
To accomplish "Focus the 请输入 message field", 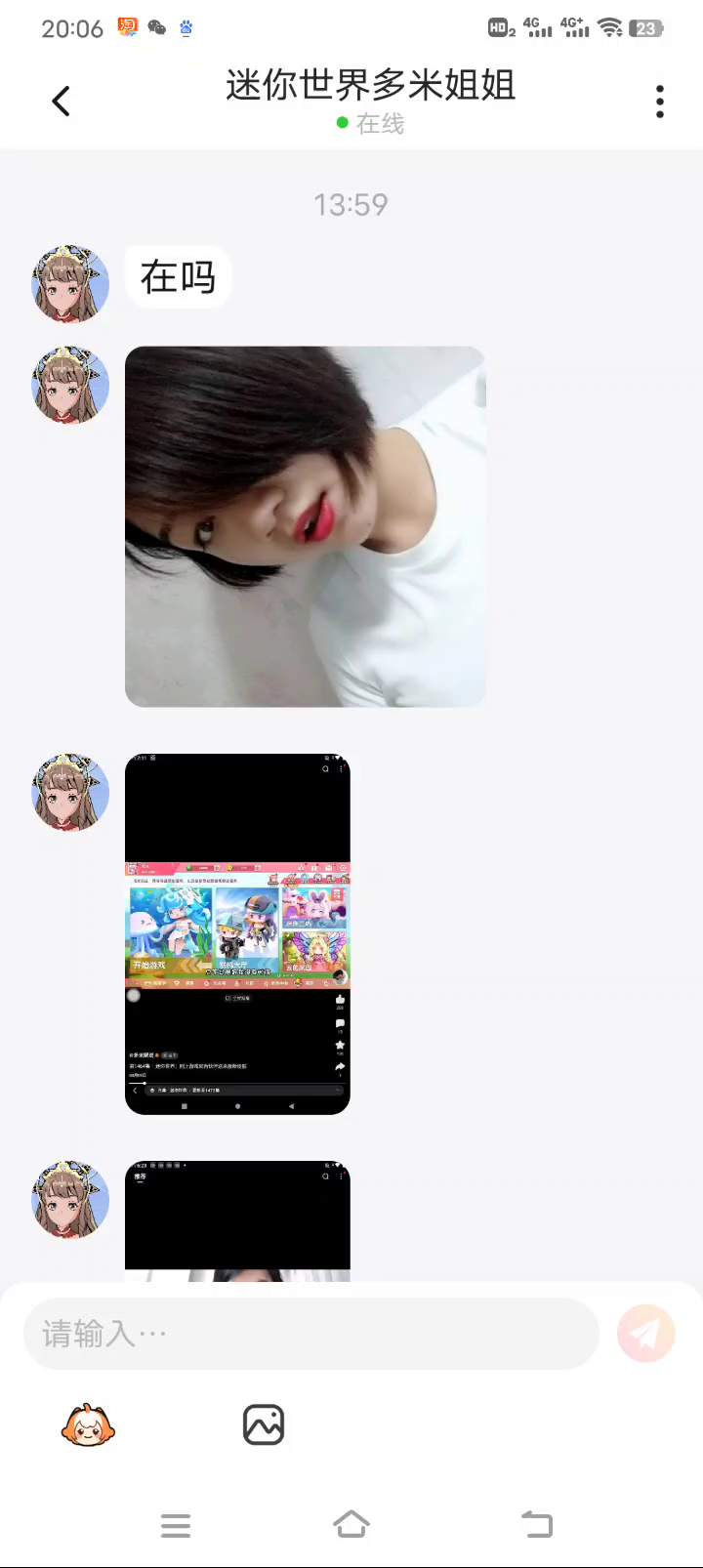I will click(310, 1333).
